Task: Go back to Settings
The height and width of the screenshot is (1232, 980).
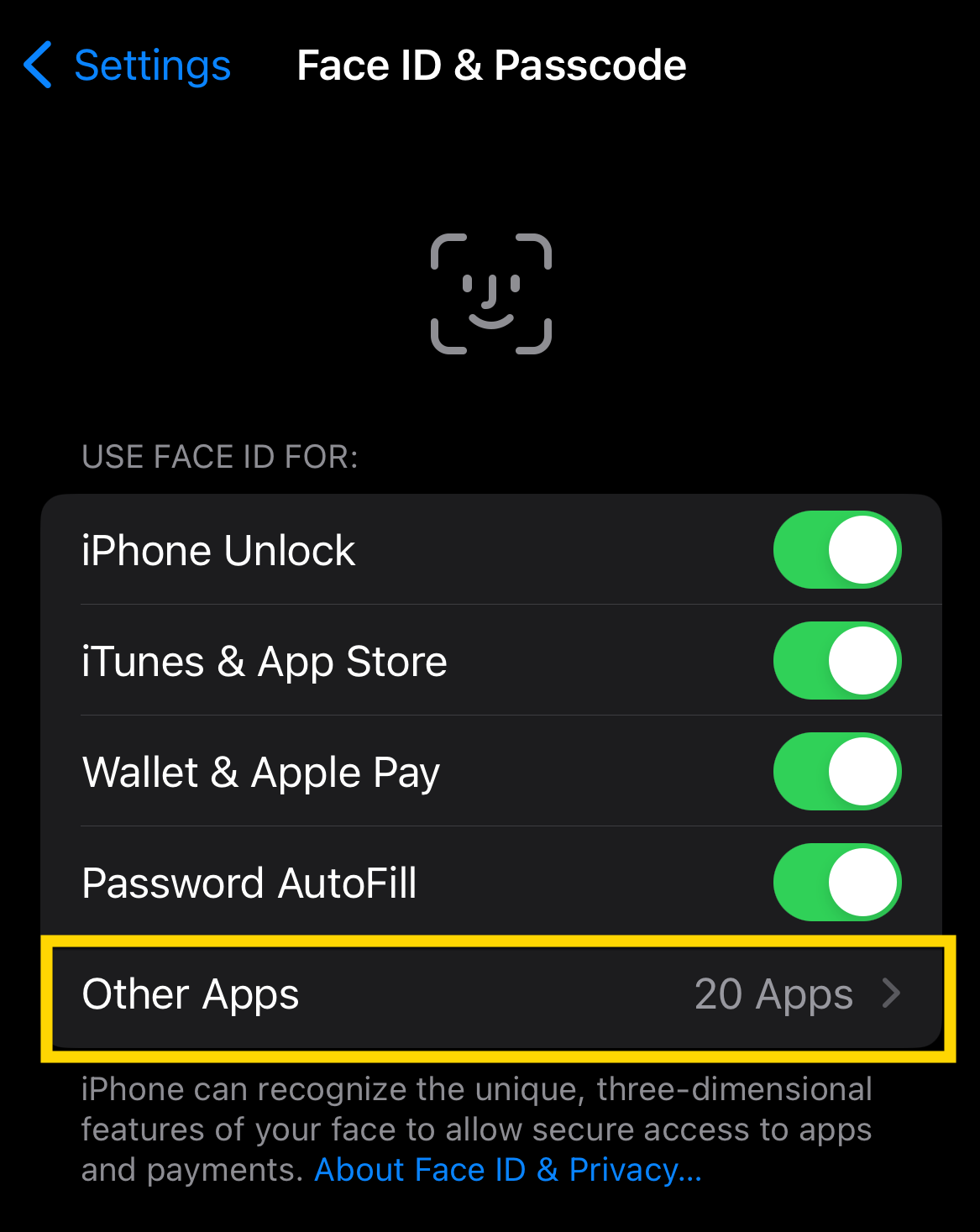Action: [128, 66]
